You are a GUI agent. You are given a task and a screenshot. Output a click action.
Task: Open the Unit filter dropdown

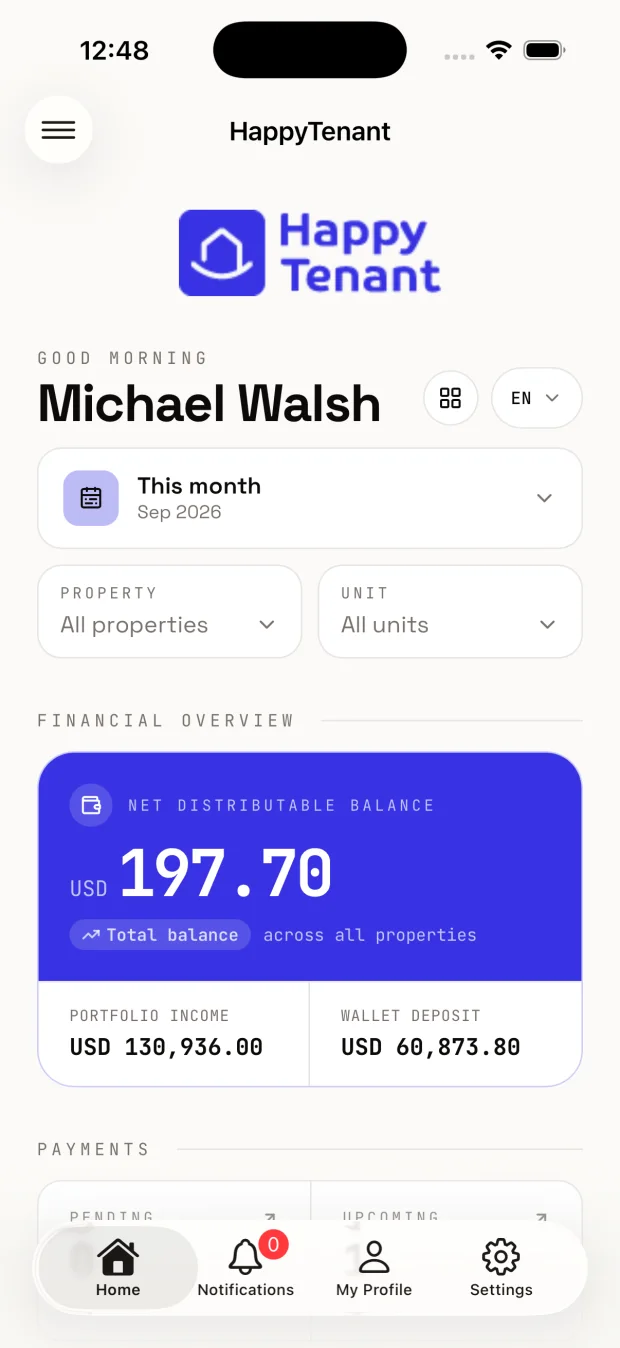click(x=450, y=612)
